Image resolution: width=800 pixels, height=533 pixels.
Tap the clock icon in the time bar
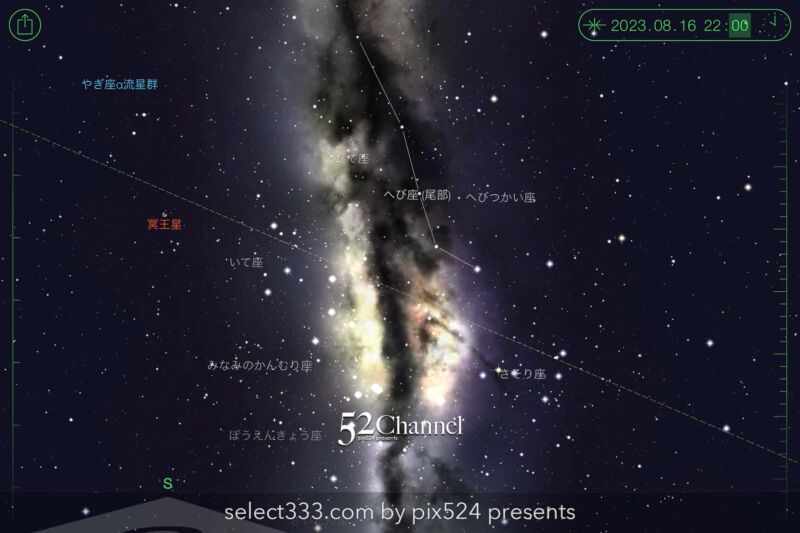click(772, 22)
